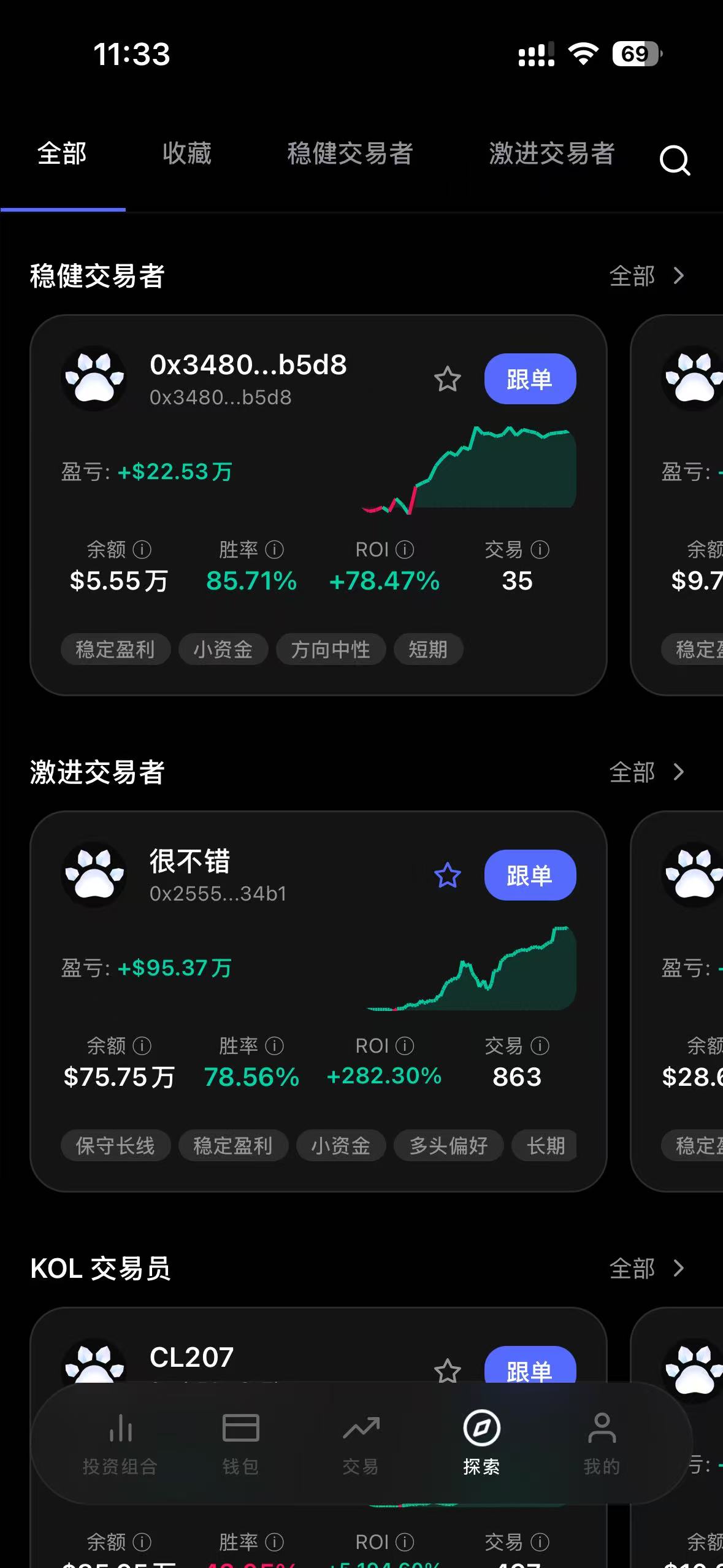Switch to the 稳健交易者 top tab
Image resolution: width=723 pixels, height=1568 pixels.
pyautogui.click(x=350, y=153)
